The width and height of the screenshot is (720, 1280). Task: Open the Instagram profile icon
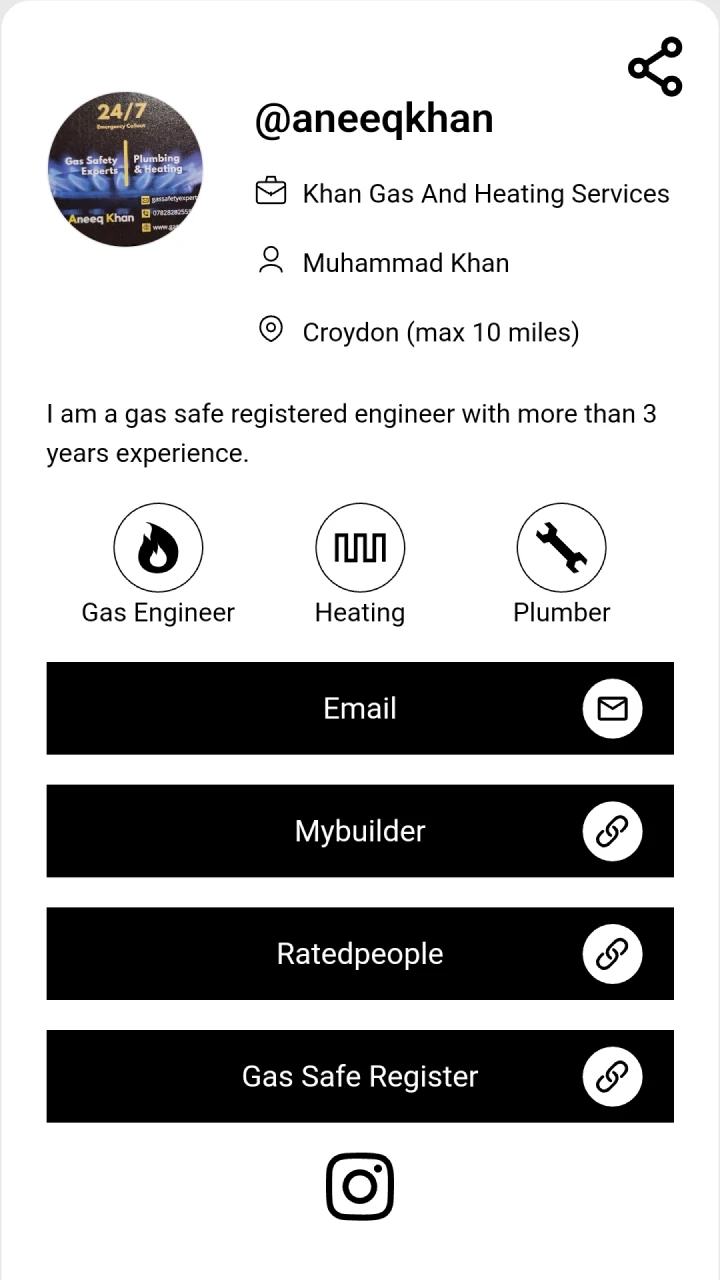(360, 1187)
